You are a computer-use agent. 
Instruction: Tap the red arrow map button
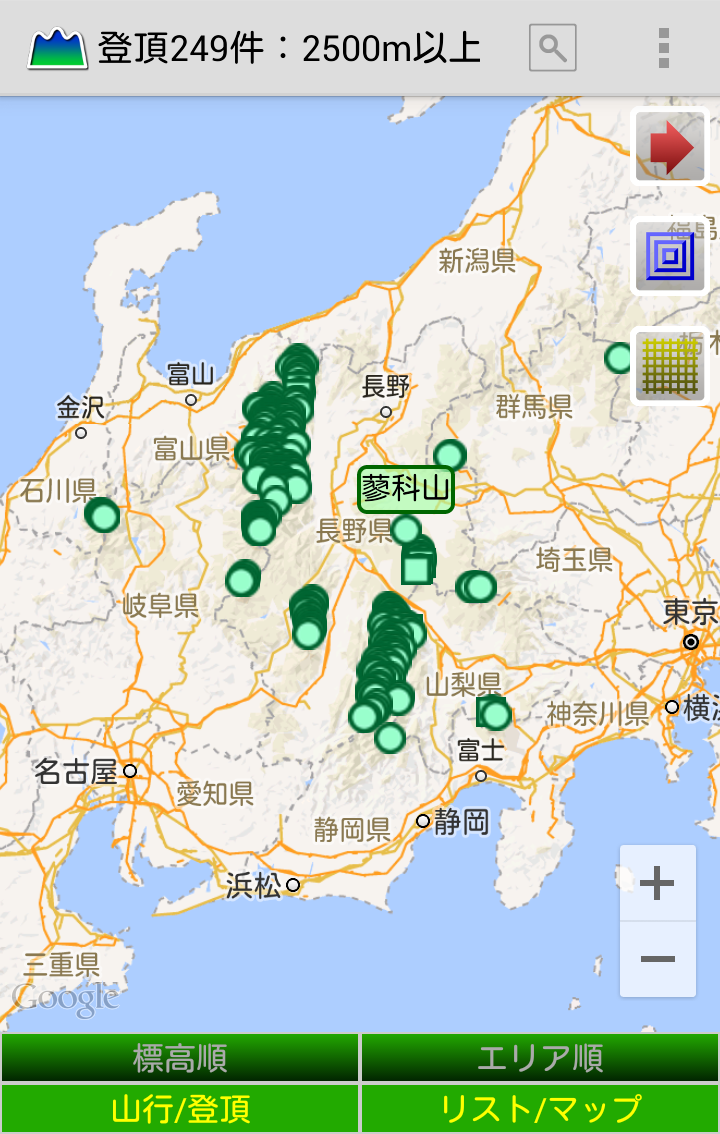670,148
